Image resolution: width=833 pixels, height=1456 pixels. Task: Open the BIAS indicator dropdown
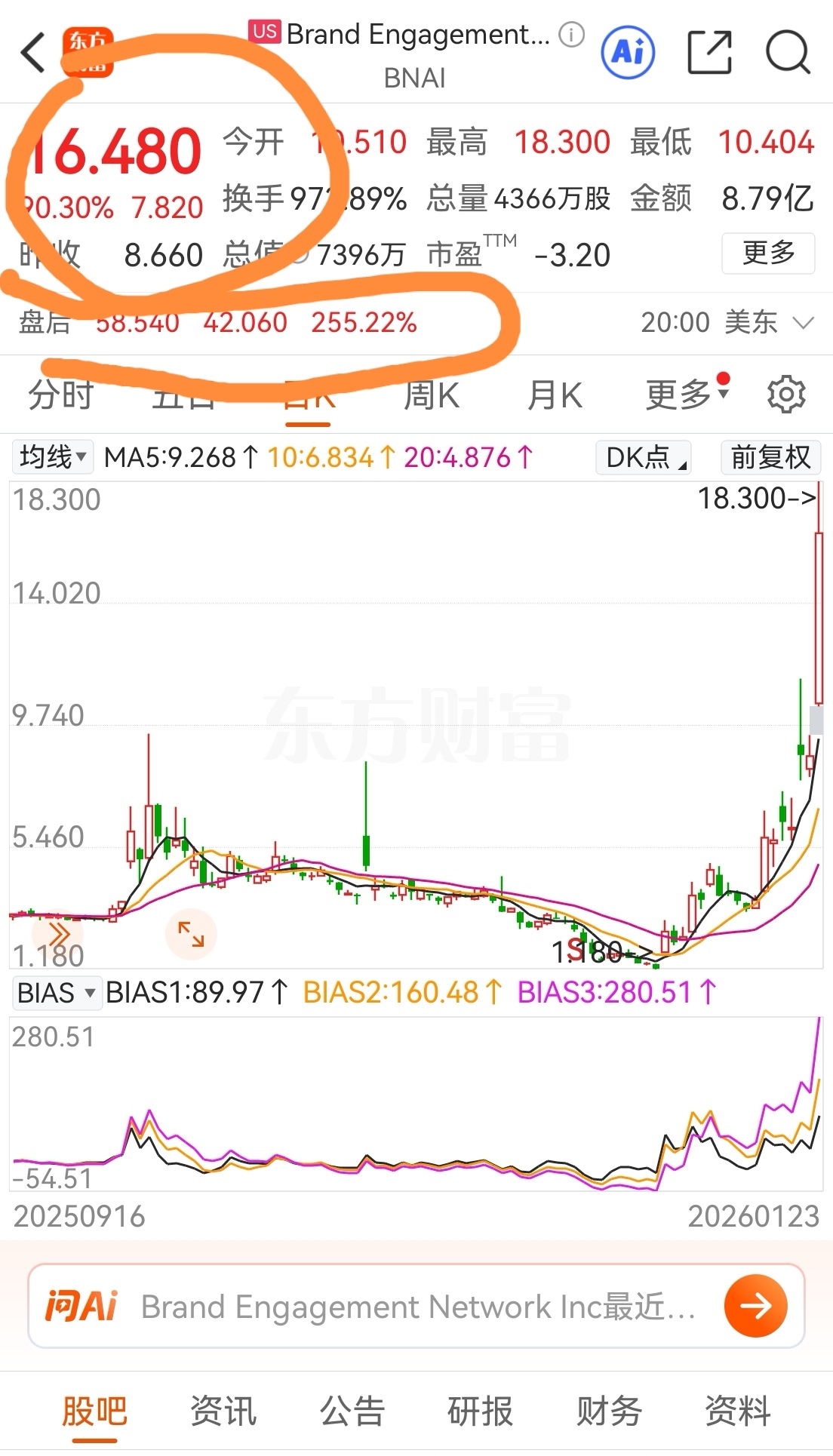(57, 993)
